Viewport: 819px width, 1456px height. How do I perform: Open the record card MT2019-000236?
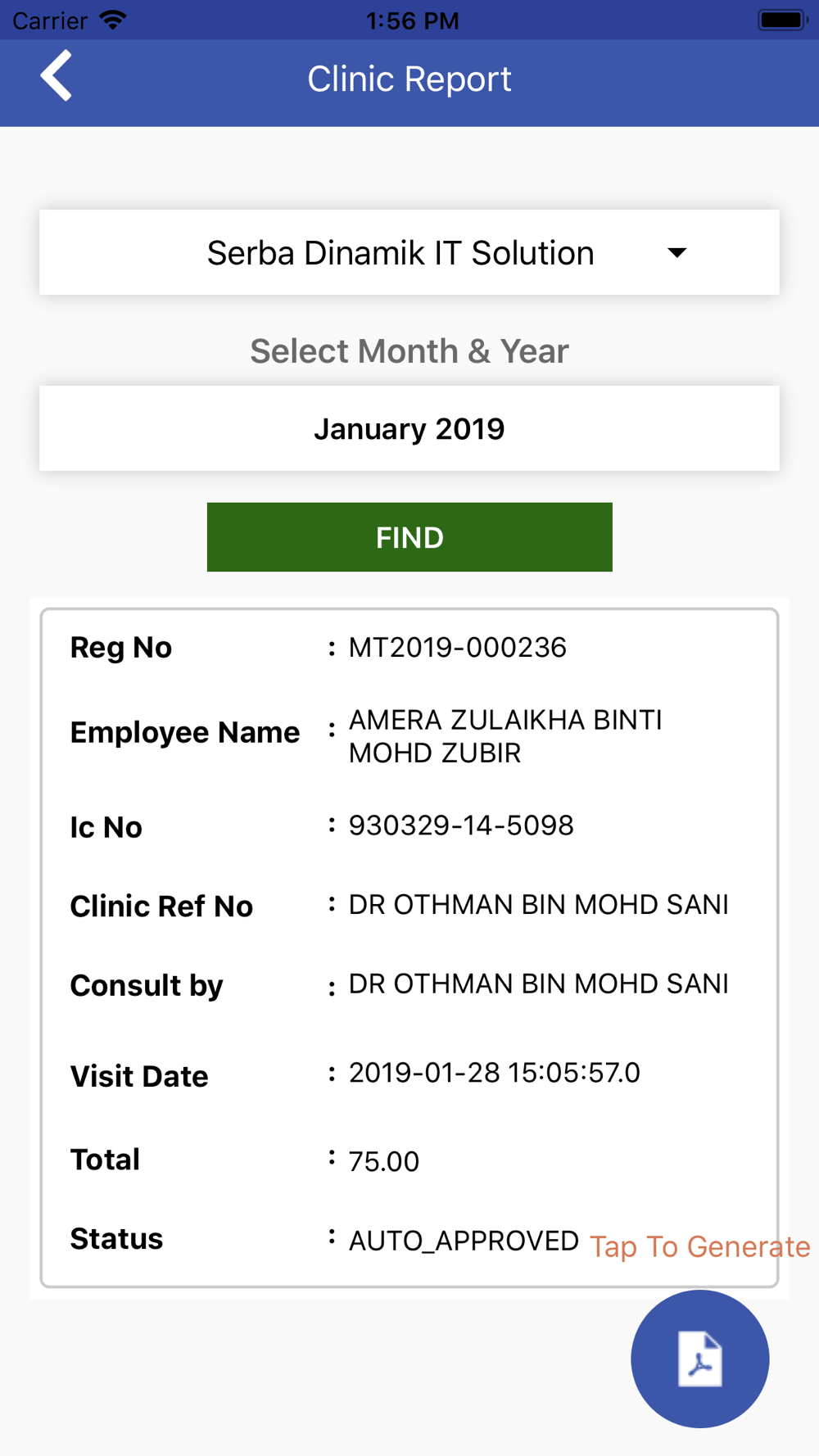(409, 948)
